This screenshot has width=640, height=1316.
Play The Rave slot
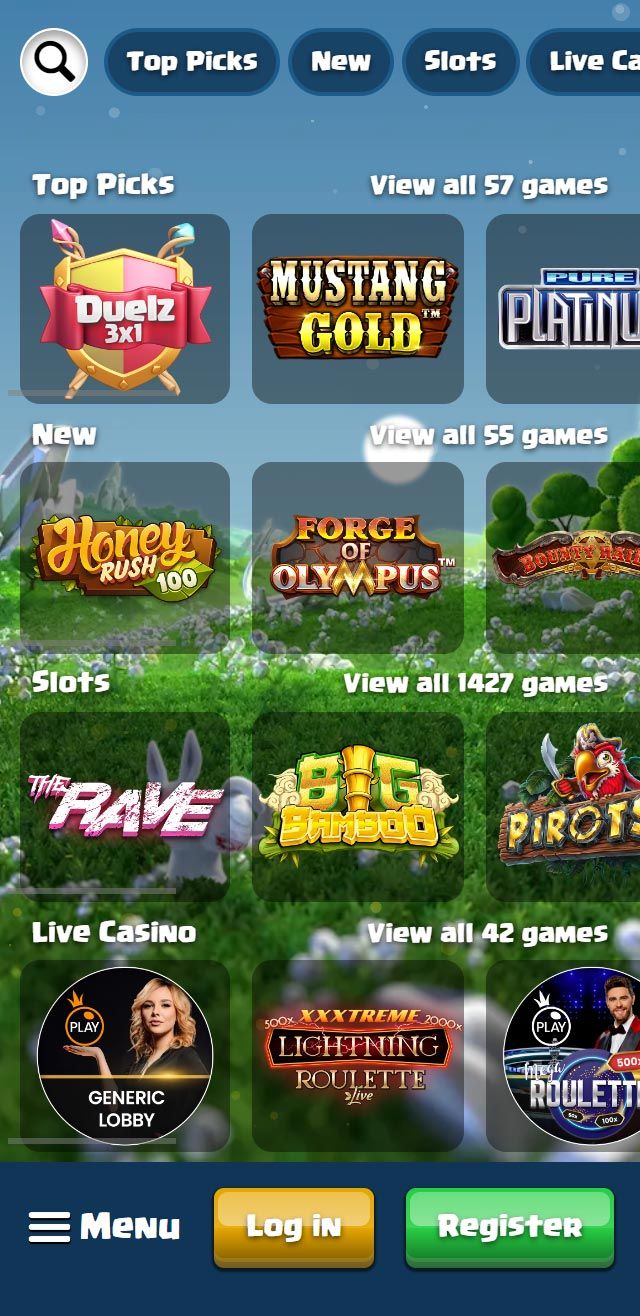[125, 806]
